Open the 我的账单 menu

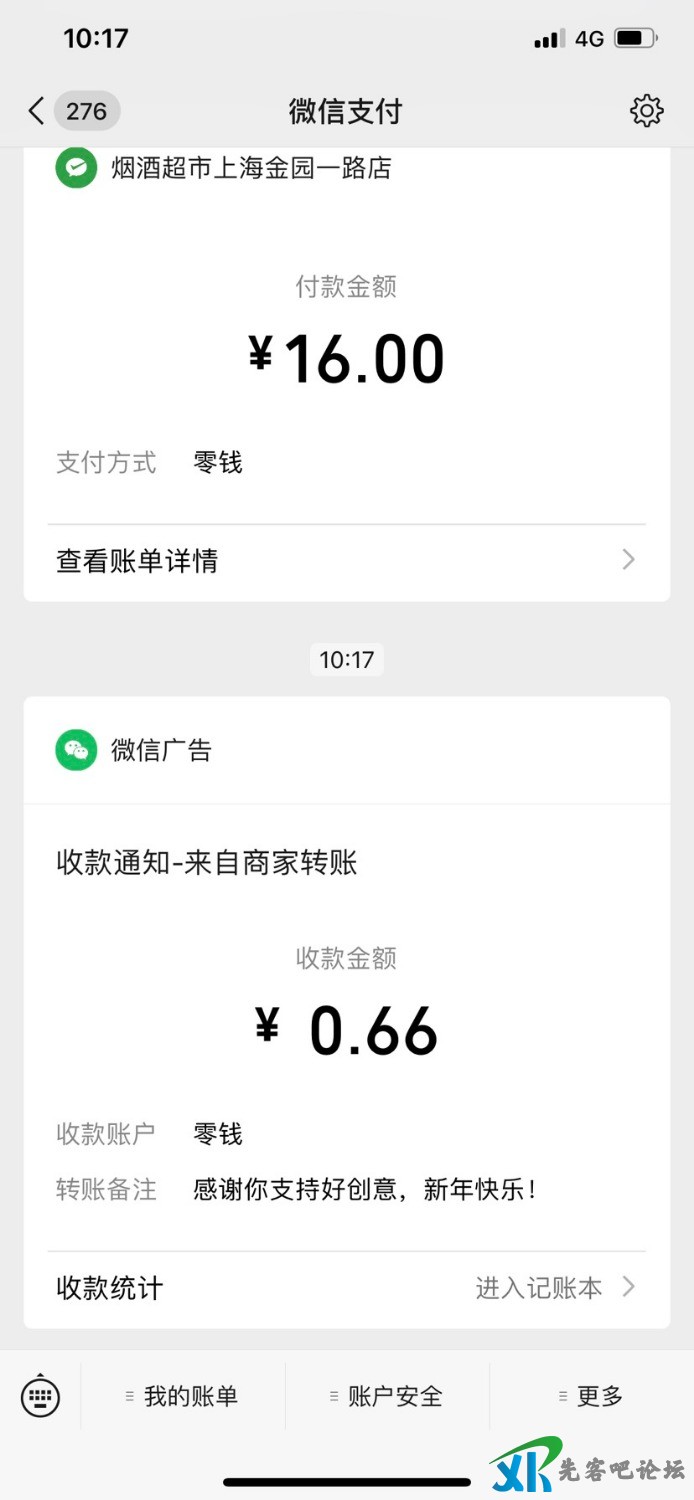[x=183, y=1396]
